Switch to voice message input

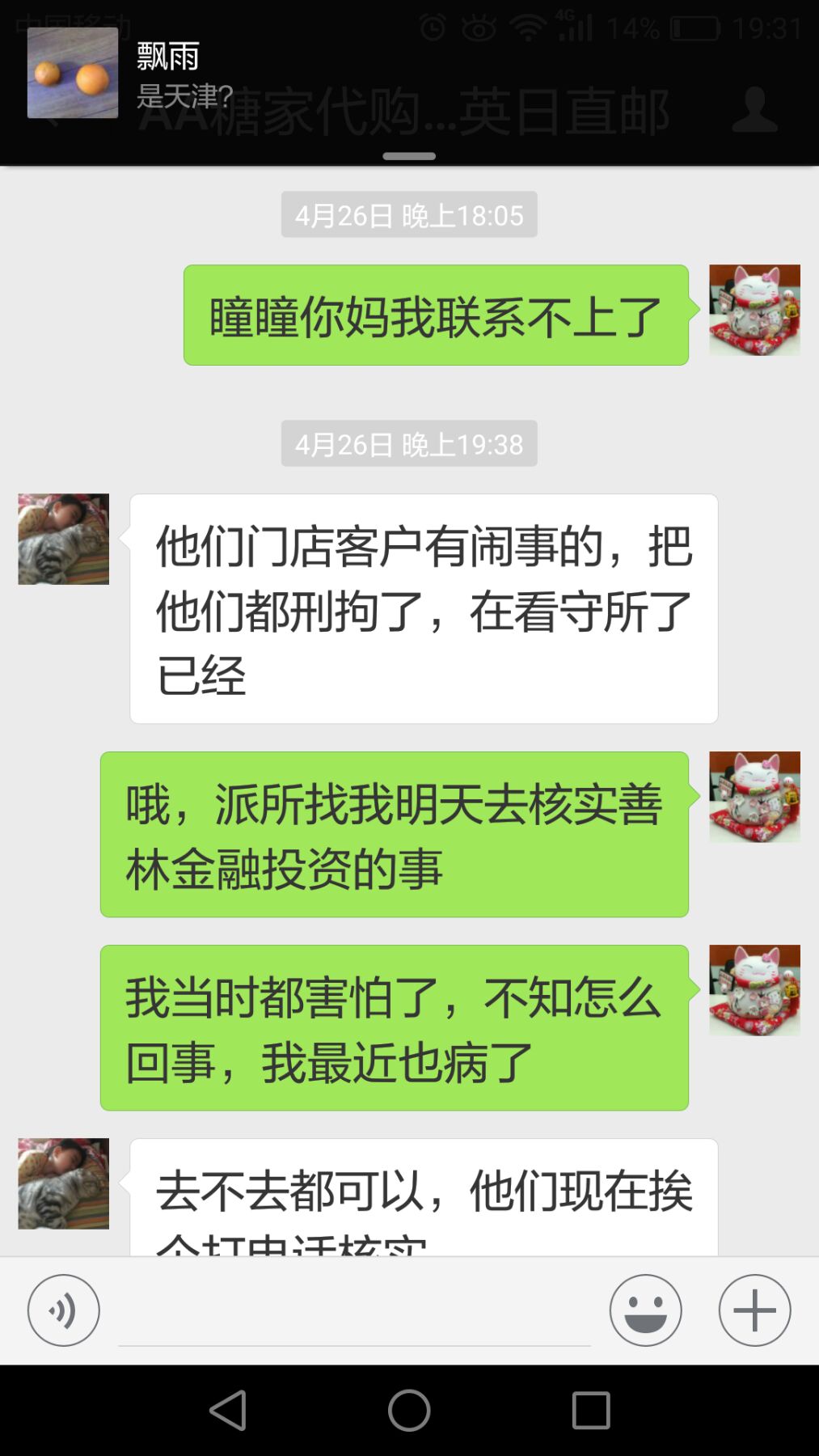(x=64, y=1310)
